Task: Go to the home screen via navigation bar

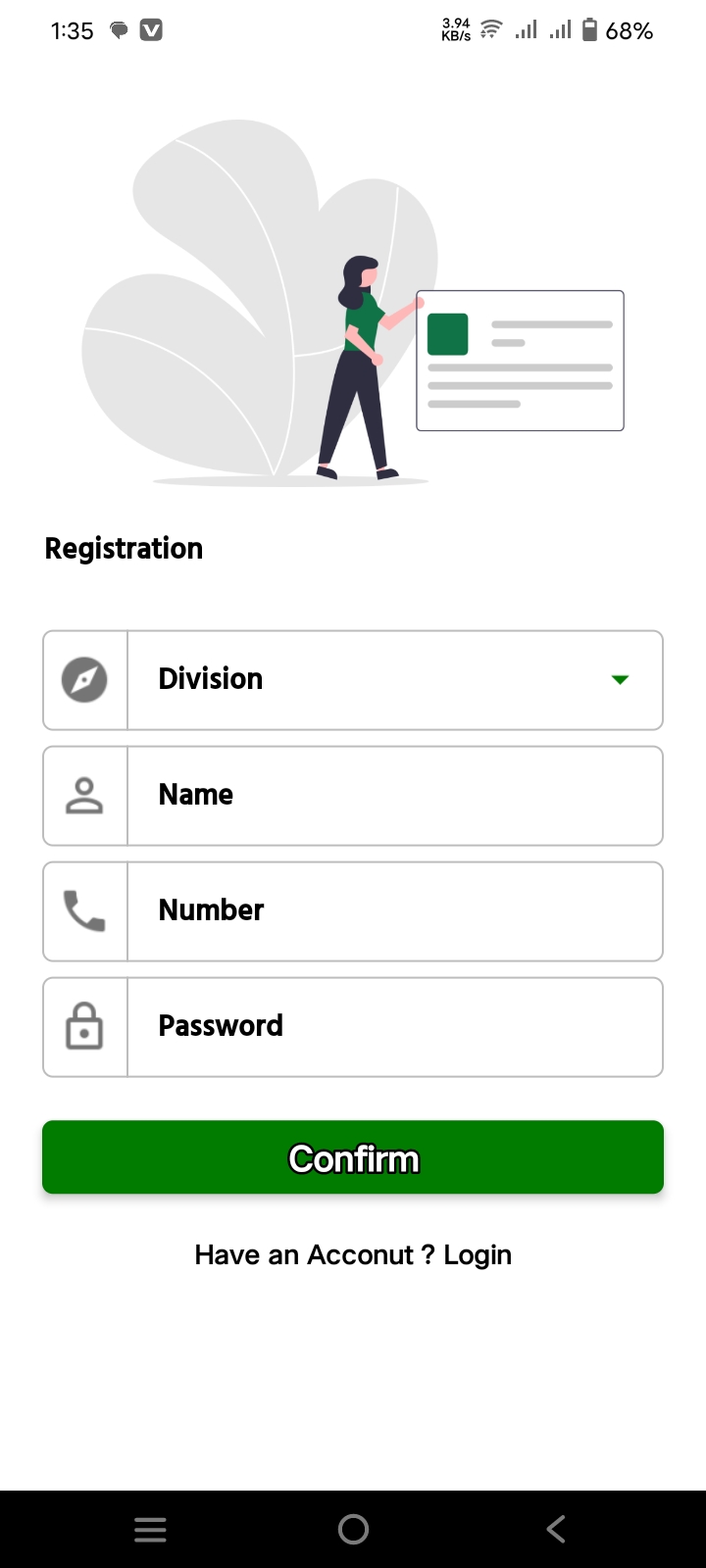Action: pos(353,1529)
